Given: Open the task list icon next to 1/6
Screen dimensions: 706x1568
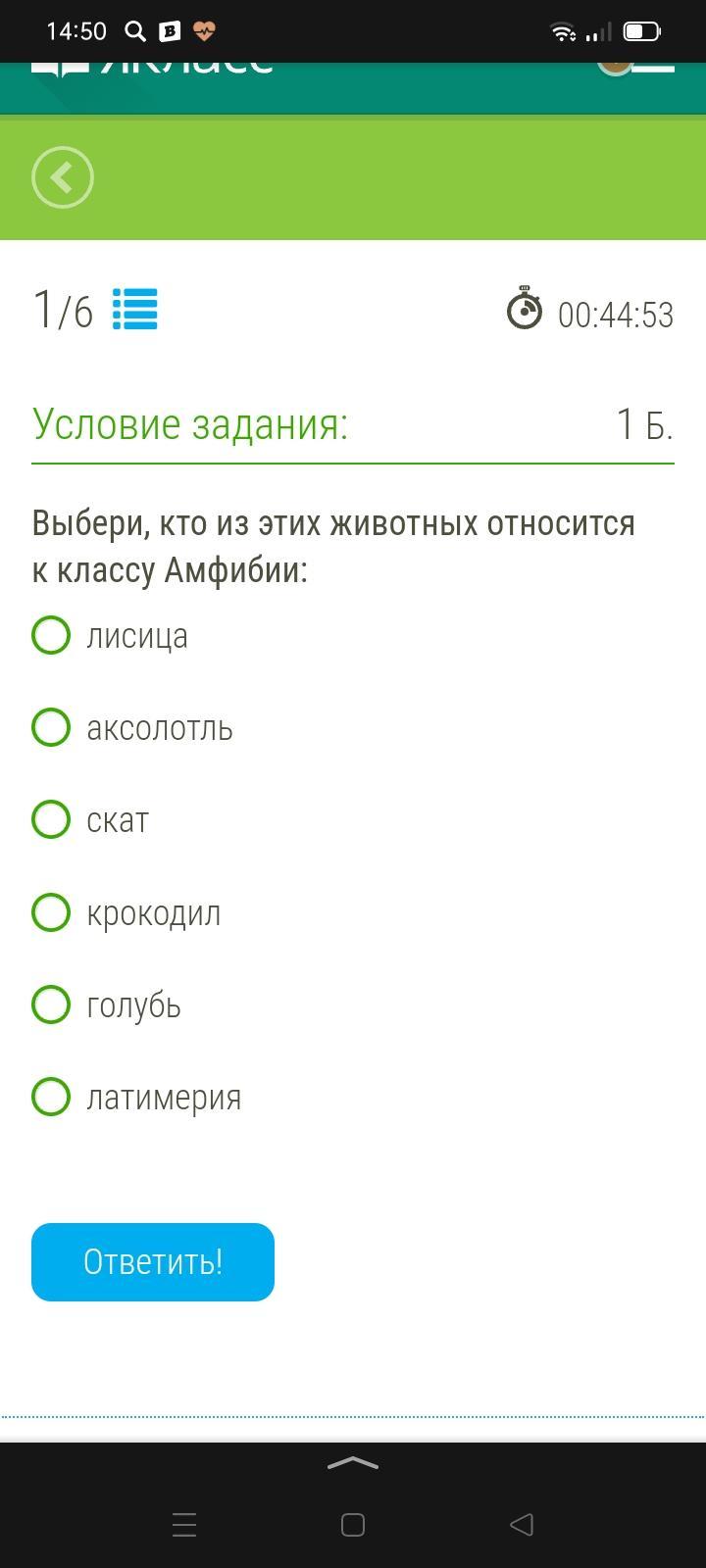Looking at the screenshot, I should click(x=135, y=309).
